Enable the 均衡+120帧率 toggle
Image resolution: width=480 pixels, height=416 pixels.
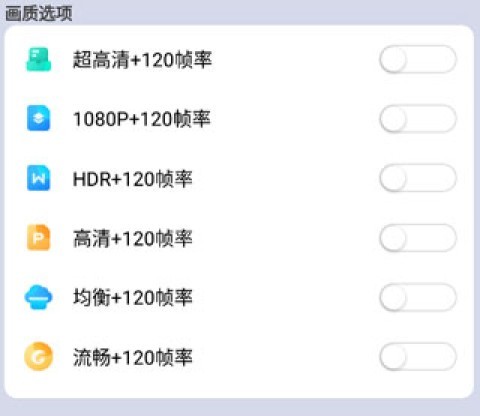pyautogui.click(x=418, y=297)
